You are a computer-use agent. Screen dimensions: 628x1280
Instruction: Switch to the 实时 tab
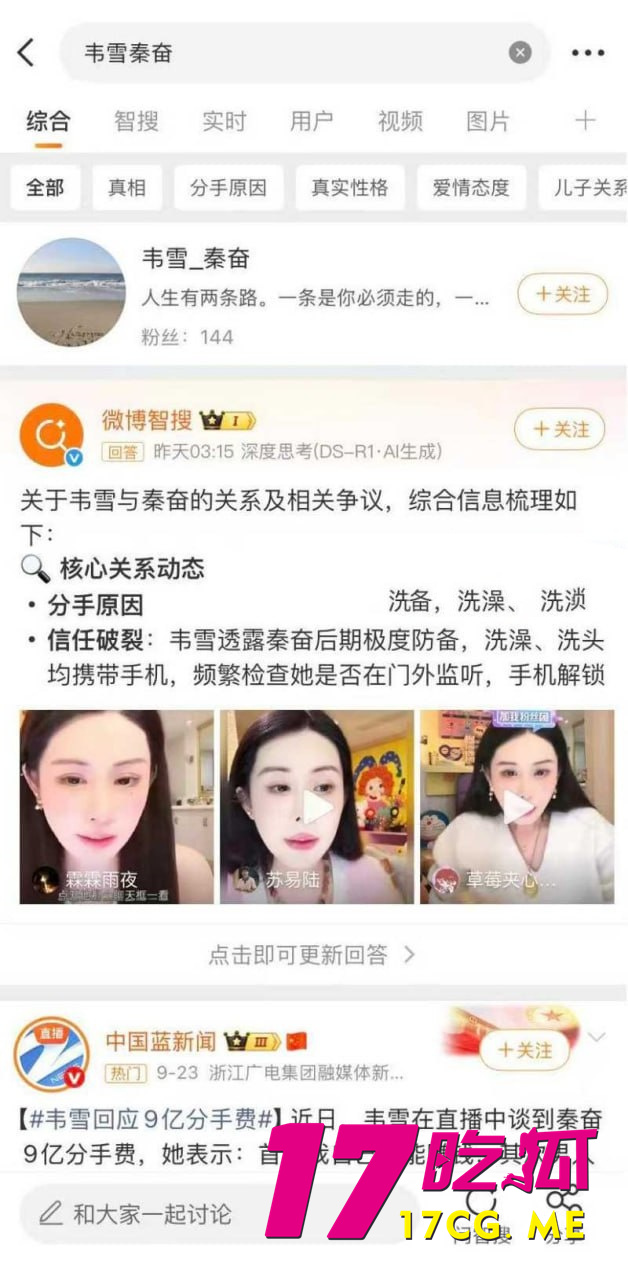[x=224, y=122]
